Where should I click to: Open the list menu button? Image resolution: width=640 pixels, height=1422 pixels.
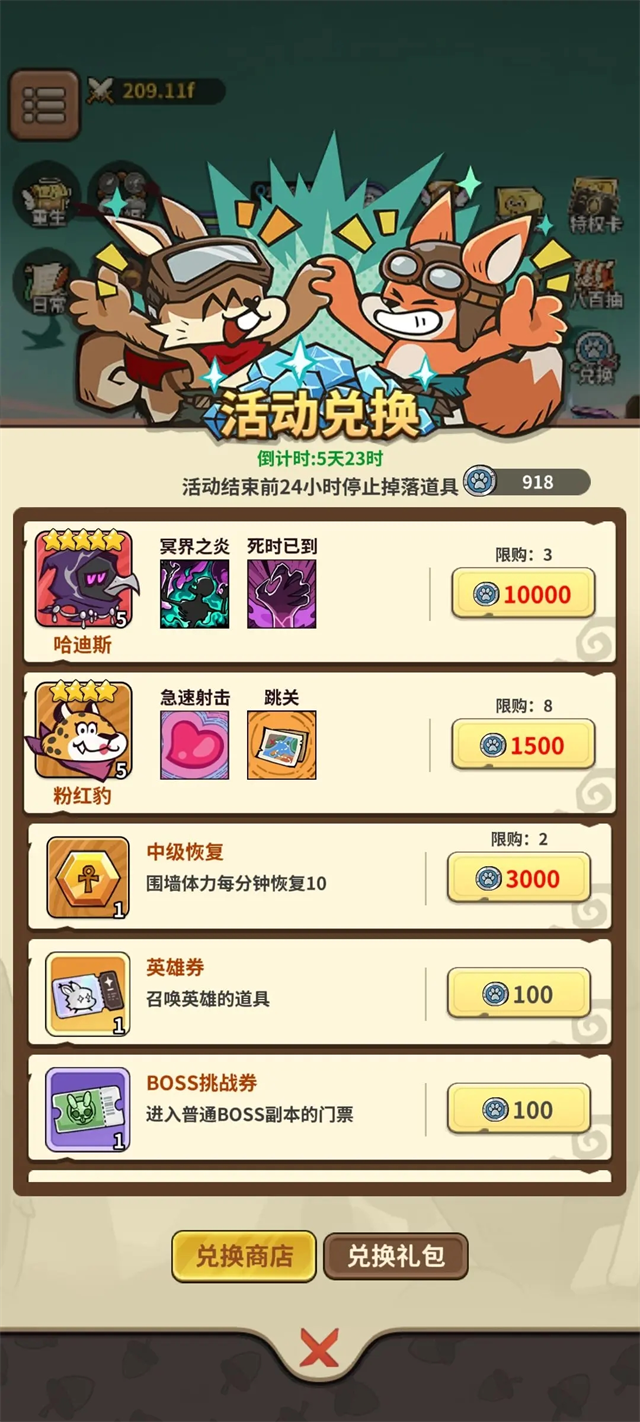(x=44, y=103)
